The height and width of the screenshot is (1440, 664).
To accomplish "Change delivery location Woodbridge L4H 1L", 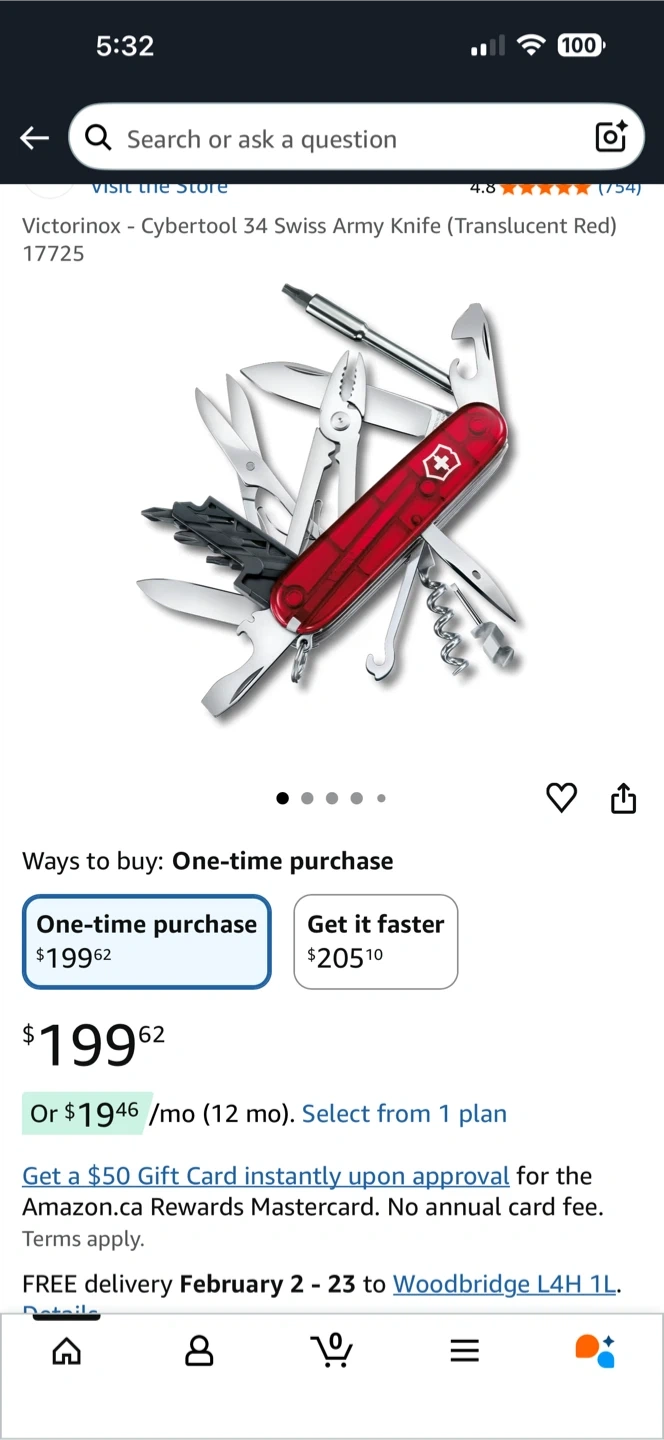I will click(504, 1284).
